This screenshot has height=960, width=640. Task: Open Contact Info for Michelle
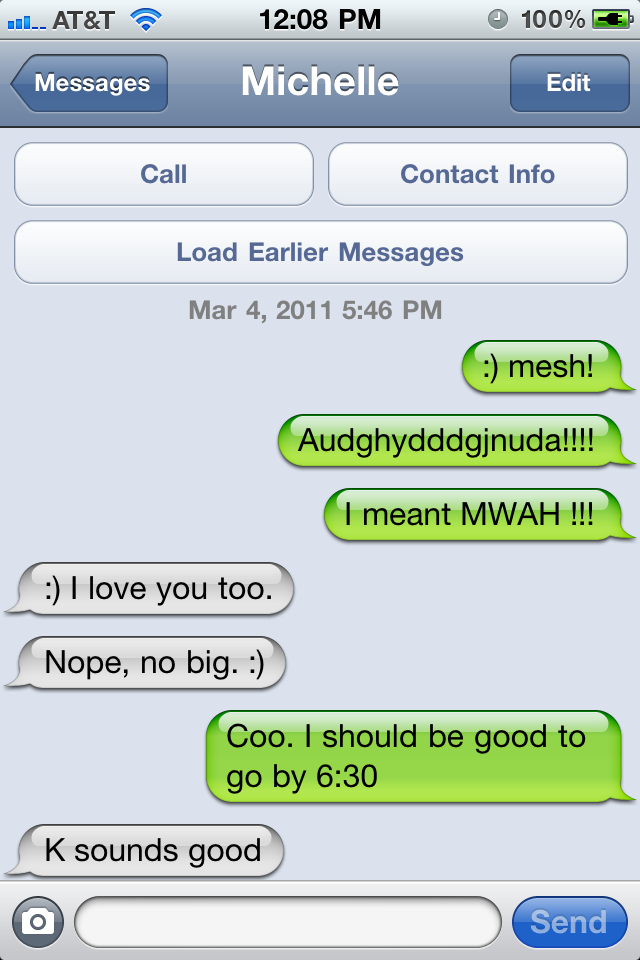pos(477,174)
